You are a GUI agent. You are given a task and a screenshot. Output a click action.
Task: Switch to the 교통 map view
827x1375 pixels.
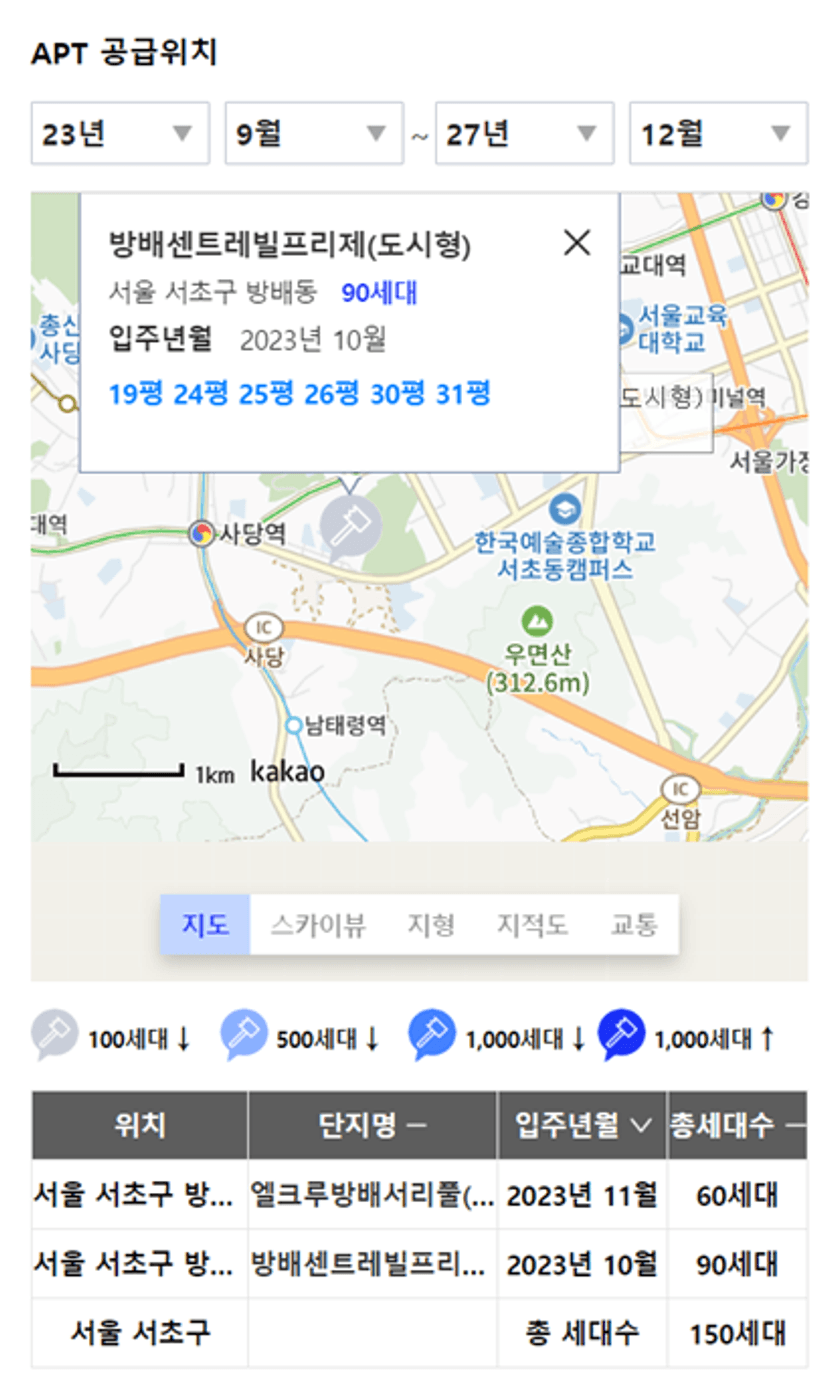pos(634,925)
